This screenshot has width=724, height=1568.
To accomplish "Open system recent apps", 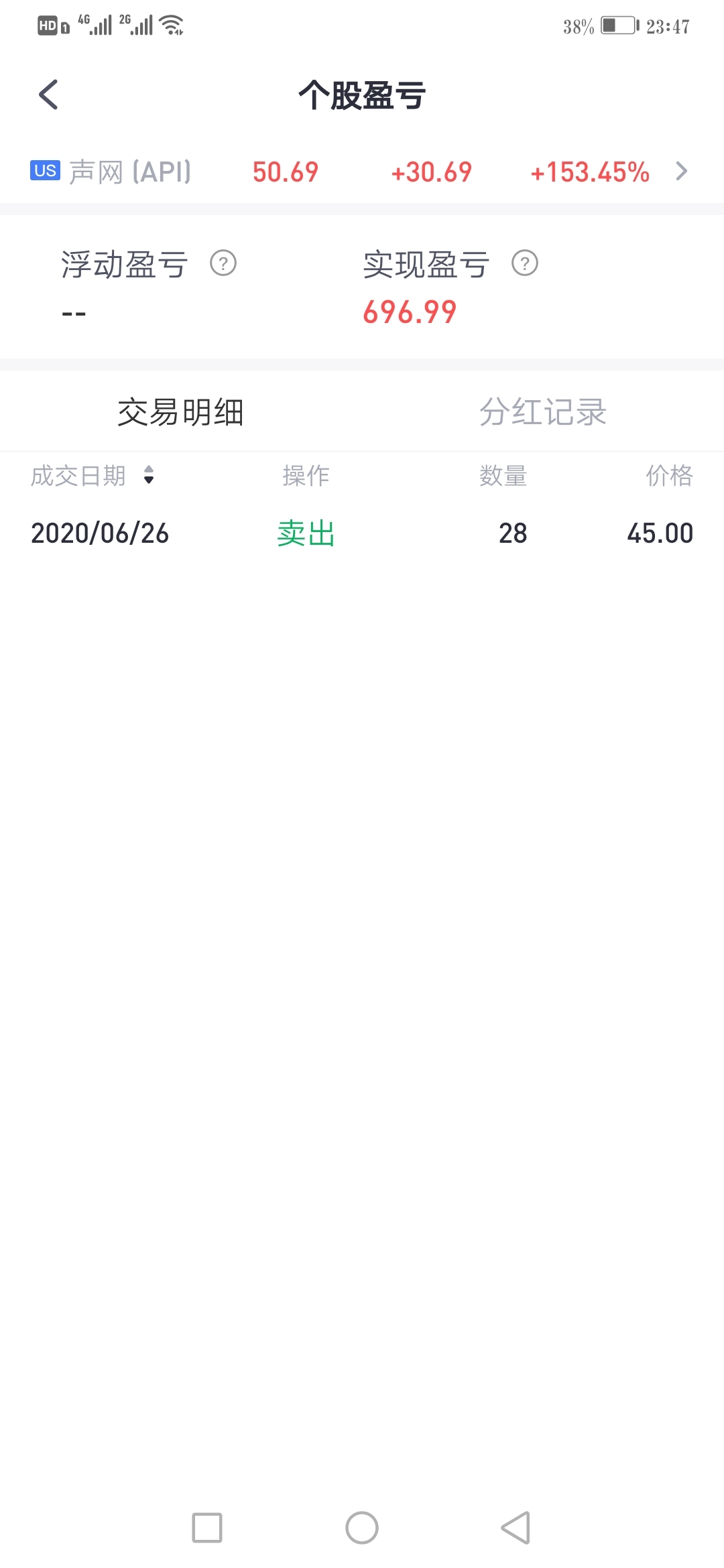I will [x=207, y=1528].
